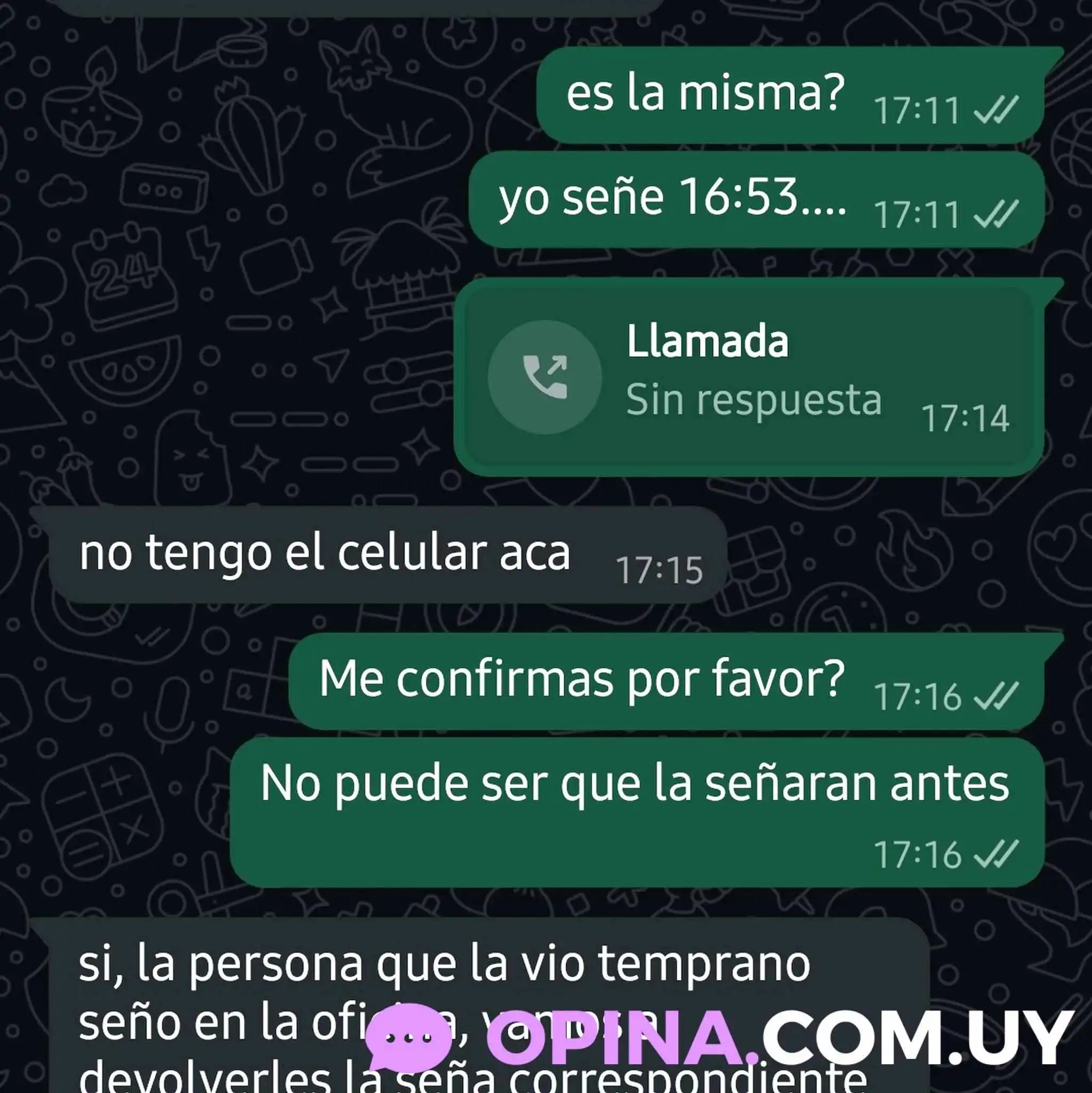Tap the missed Llamada call bubble

click(748, 376)
